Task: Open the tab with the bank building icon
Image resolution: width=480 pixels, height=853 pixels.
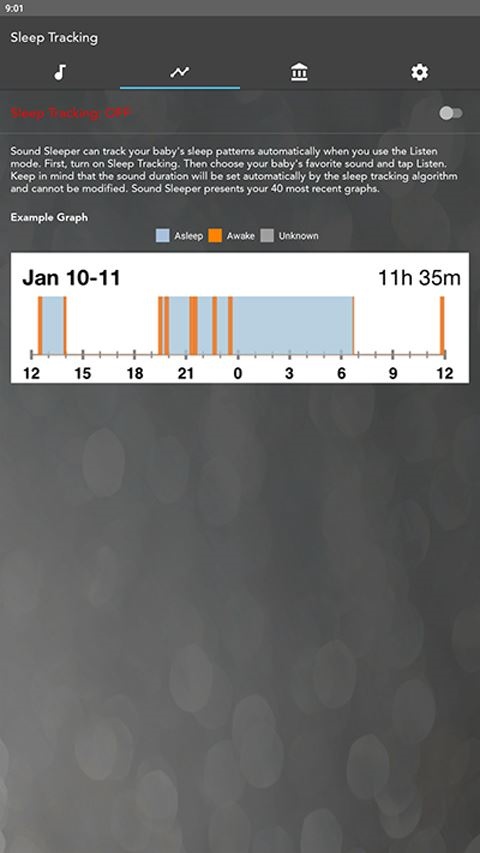Action: (299, 72)
